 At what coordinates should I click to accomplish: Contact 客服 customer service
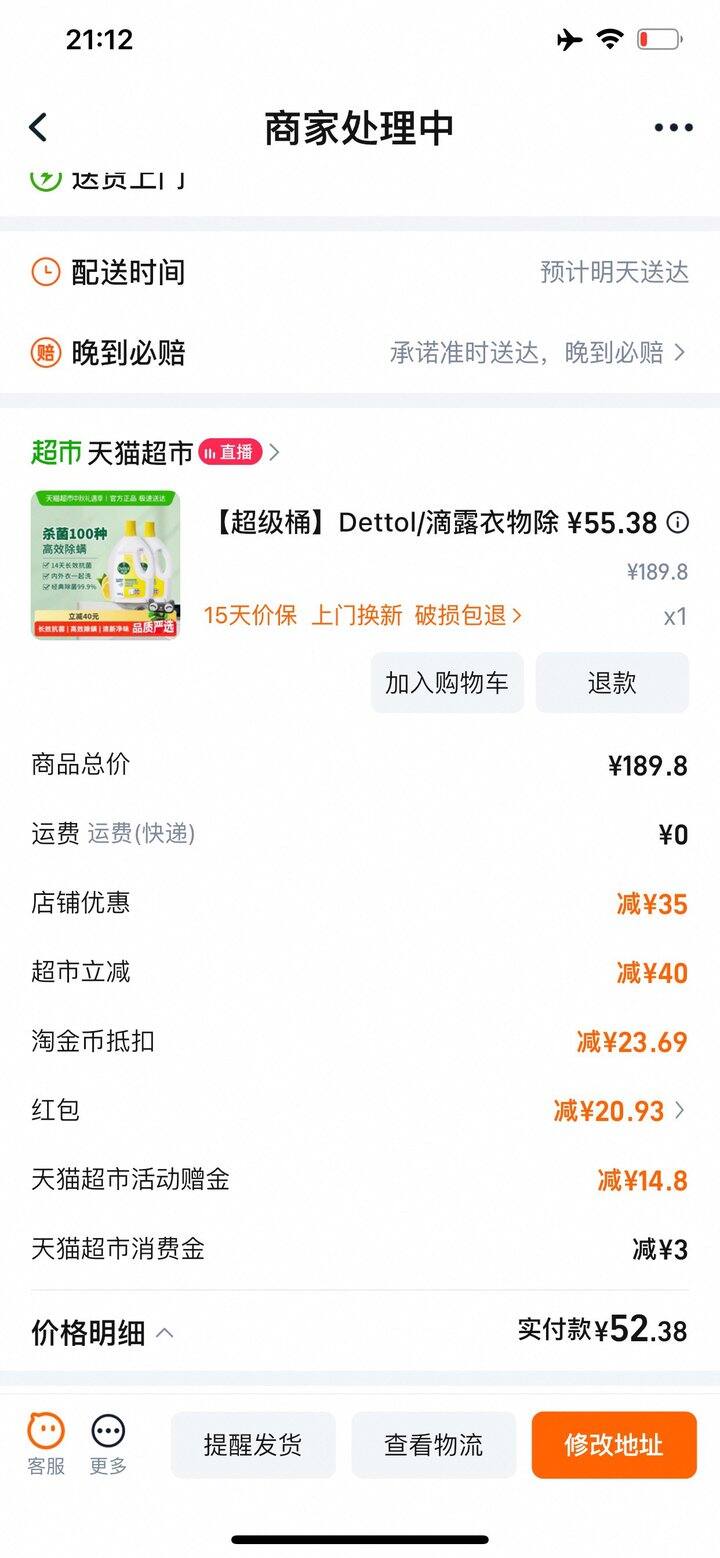point(46,1444)
